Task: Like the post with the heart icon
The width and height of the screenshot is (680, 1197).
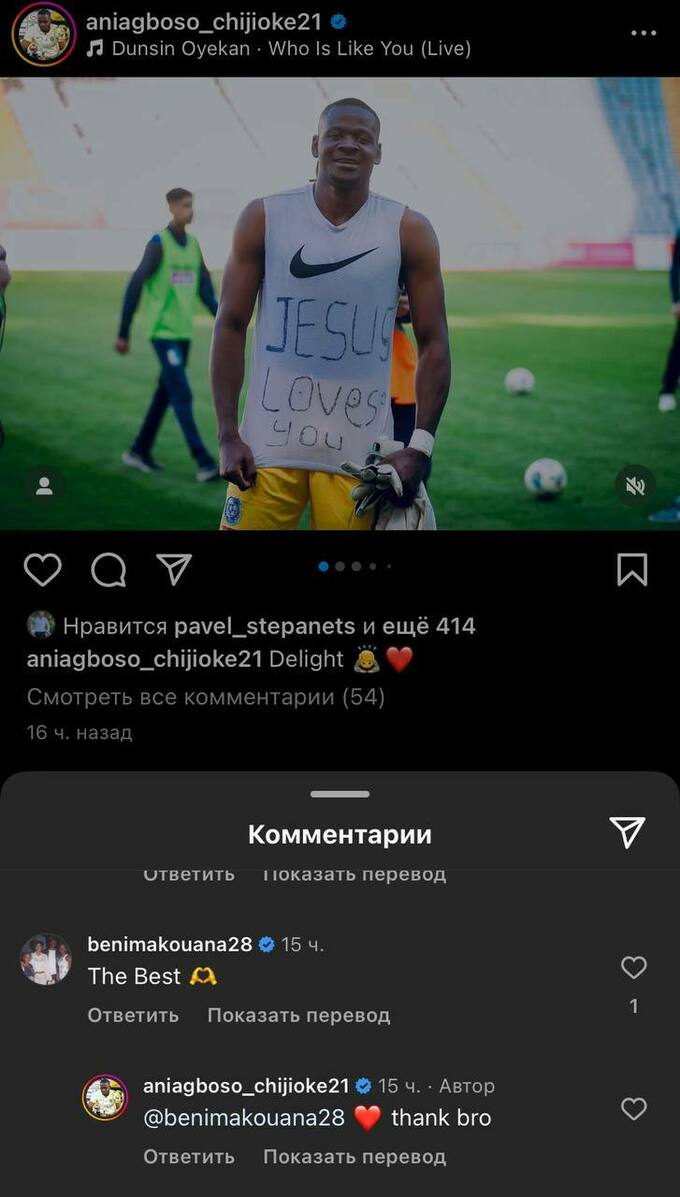Action: [43, 570]
